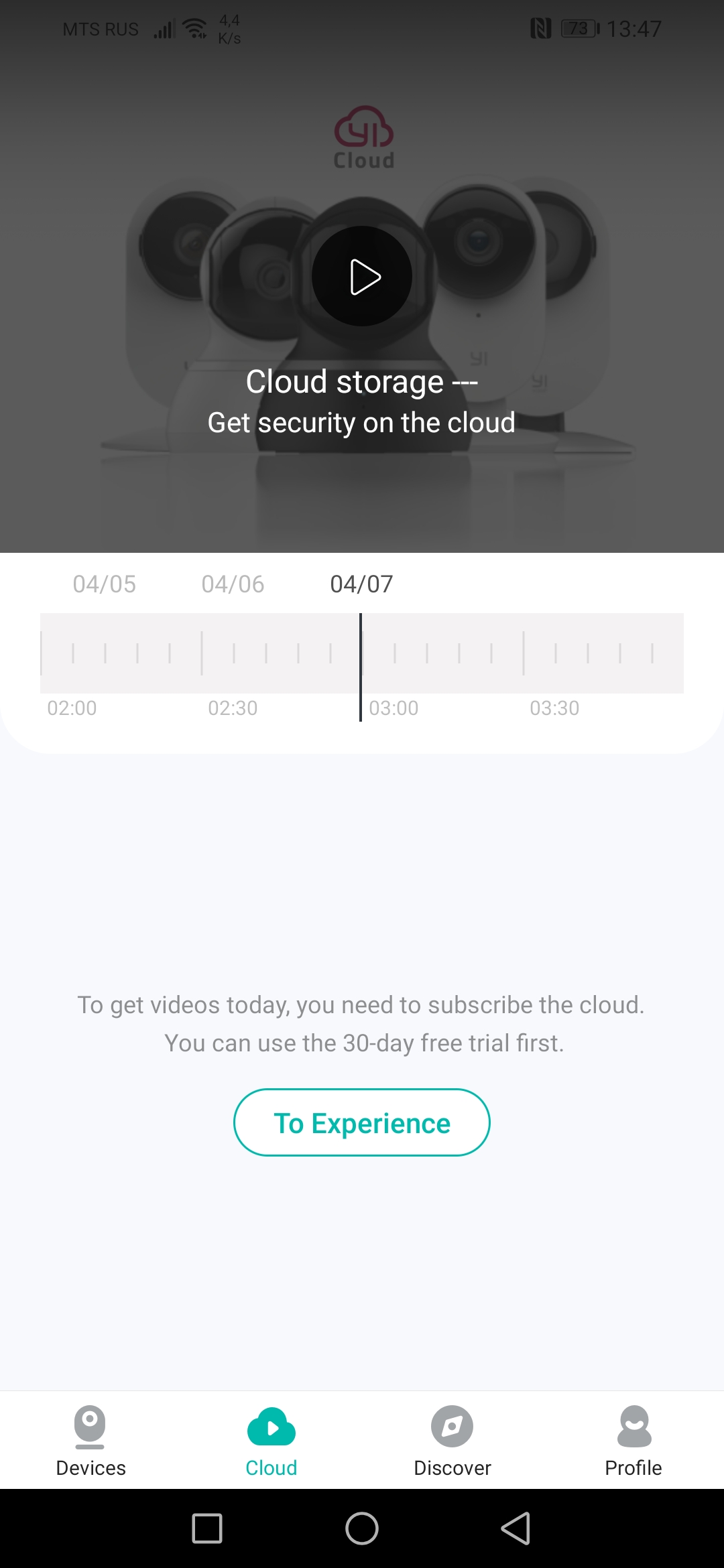724x1568 pixels.
Task: Select the 04/06 date
Action: pyautogui.click(x=233, y=584)
